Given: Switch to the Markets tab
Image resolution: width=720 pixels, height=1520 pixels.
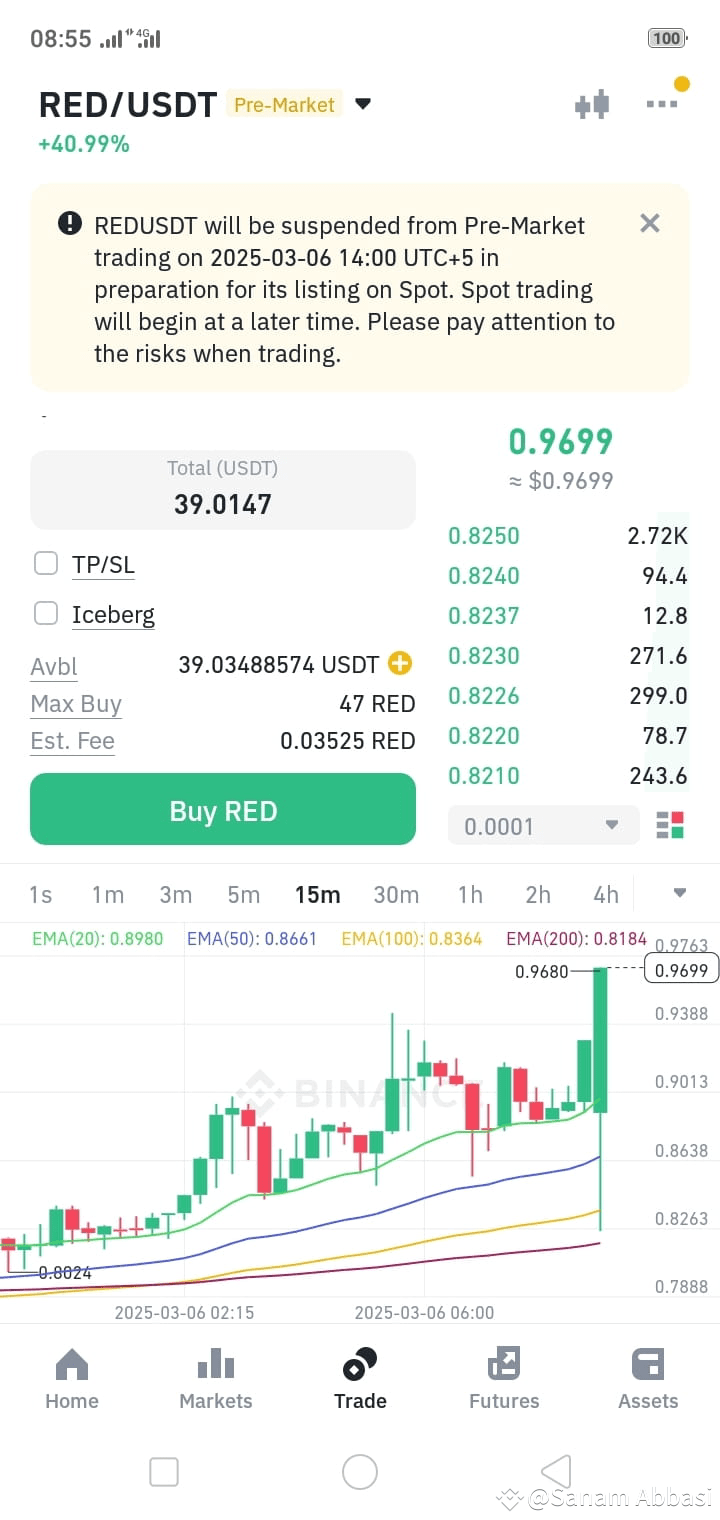Looking at the screenshot, I should point(216,1378).
